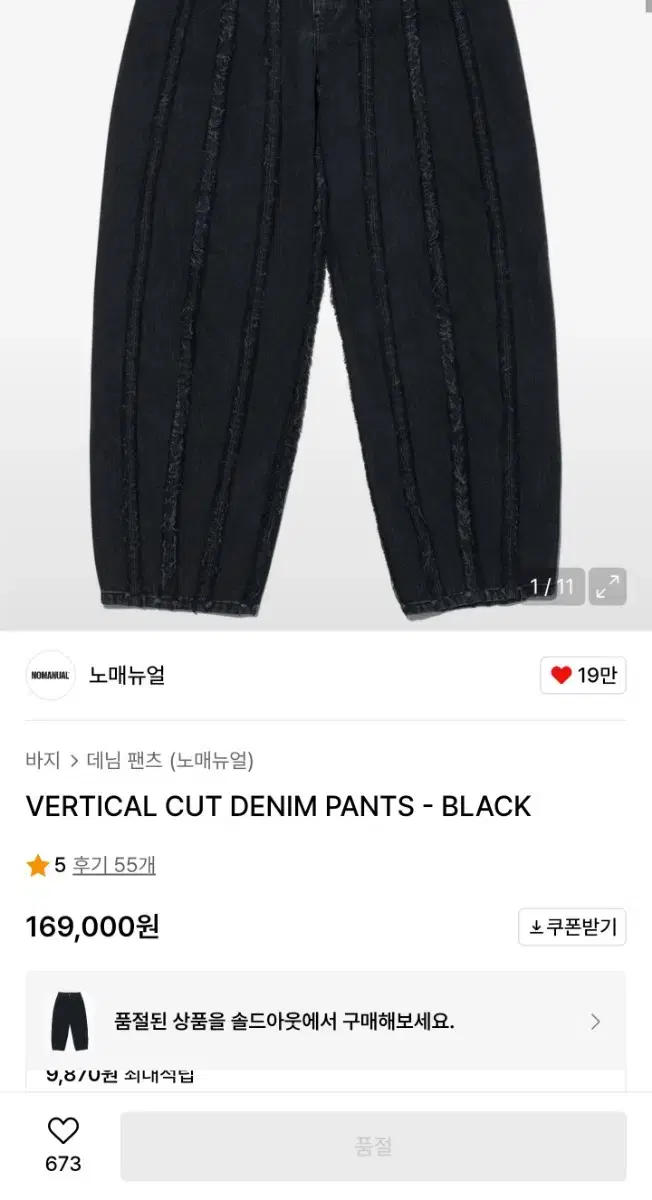Like the 노매뉴얼 brand (19만 heart)

583,675
